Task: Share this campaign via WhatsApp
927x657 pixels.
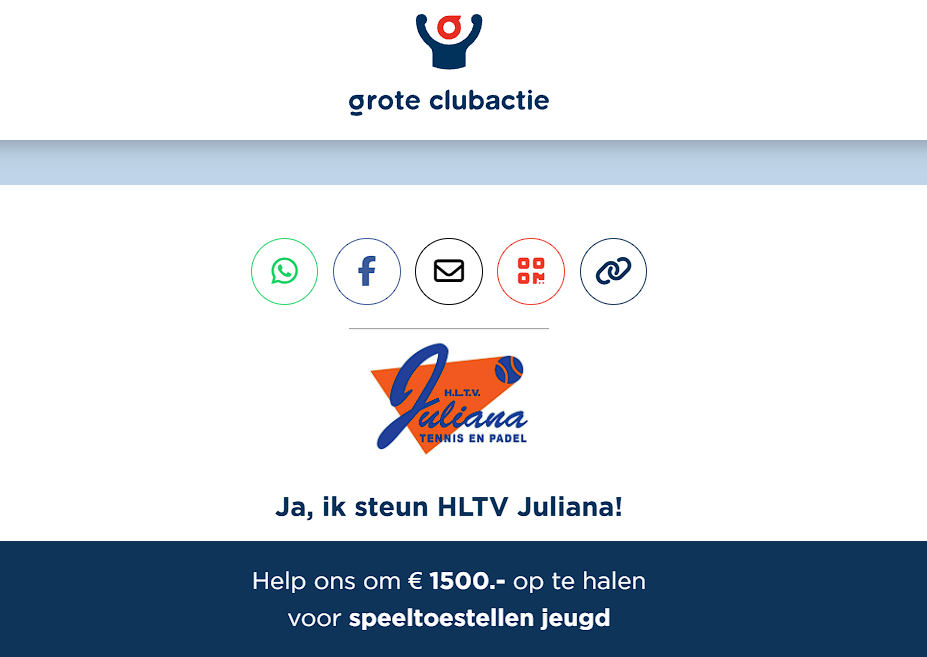Action: coord(285,271)
